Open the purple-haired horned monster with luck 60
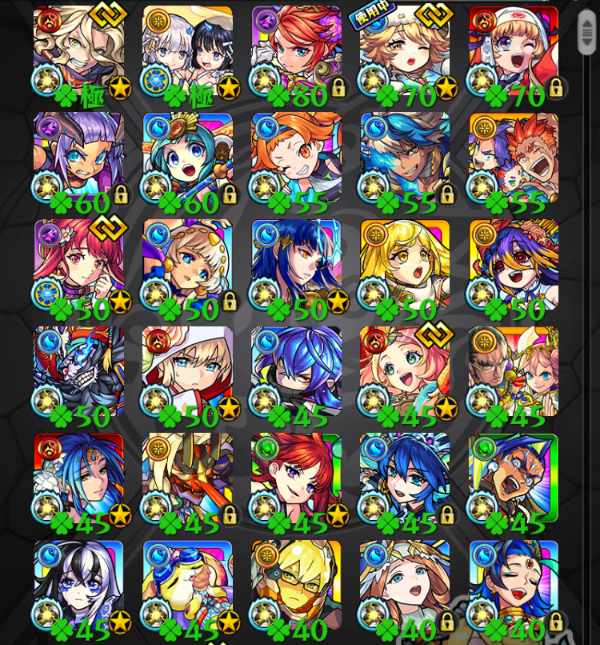 [x=79, y=159]
